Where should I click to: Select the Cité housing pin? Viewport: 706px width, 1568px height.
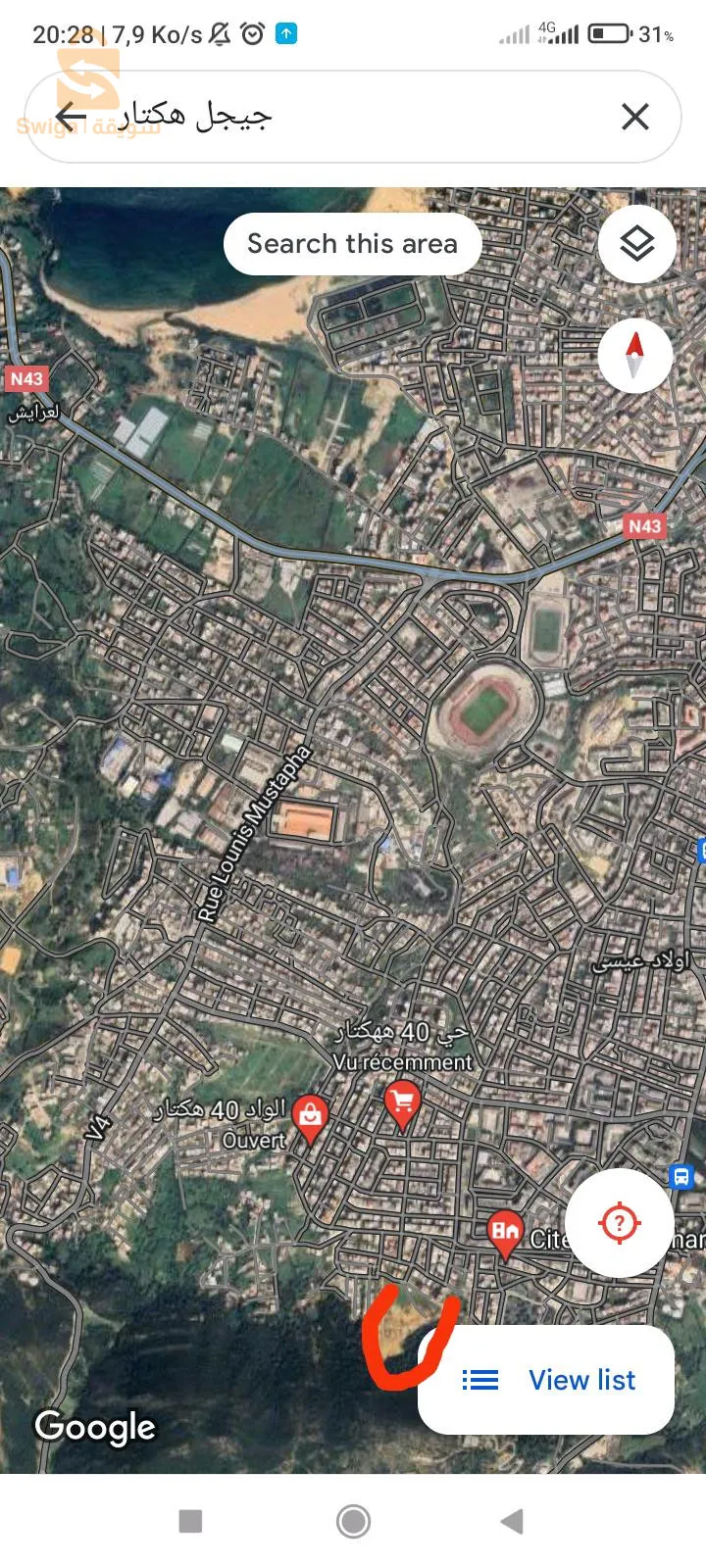click(504, 1231)
